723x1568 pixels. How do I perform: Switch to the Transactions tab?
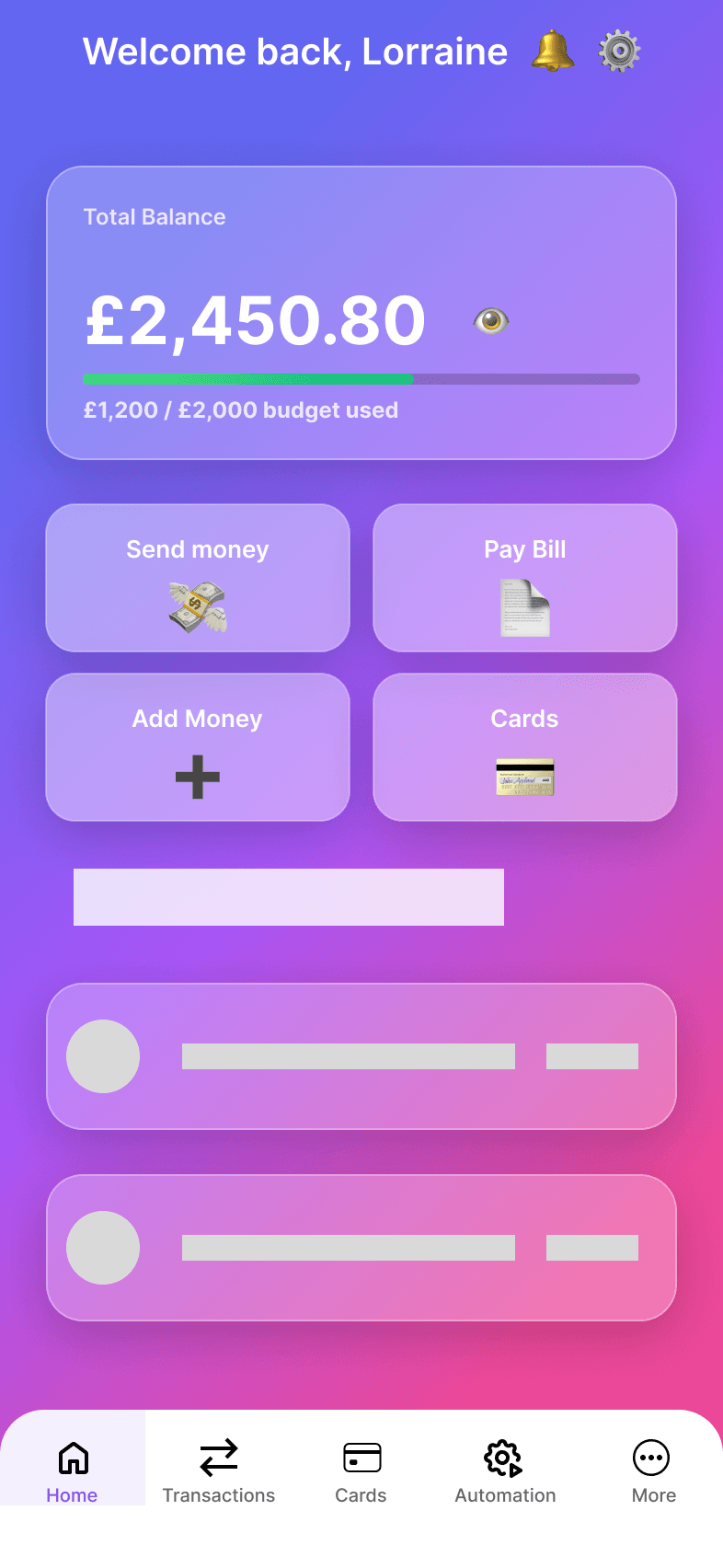pos(219,1470)
